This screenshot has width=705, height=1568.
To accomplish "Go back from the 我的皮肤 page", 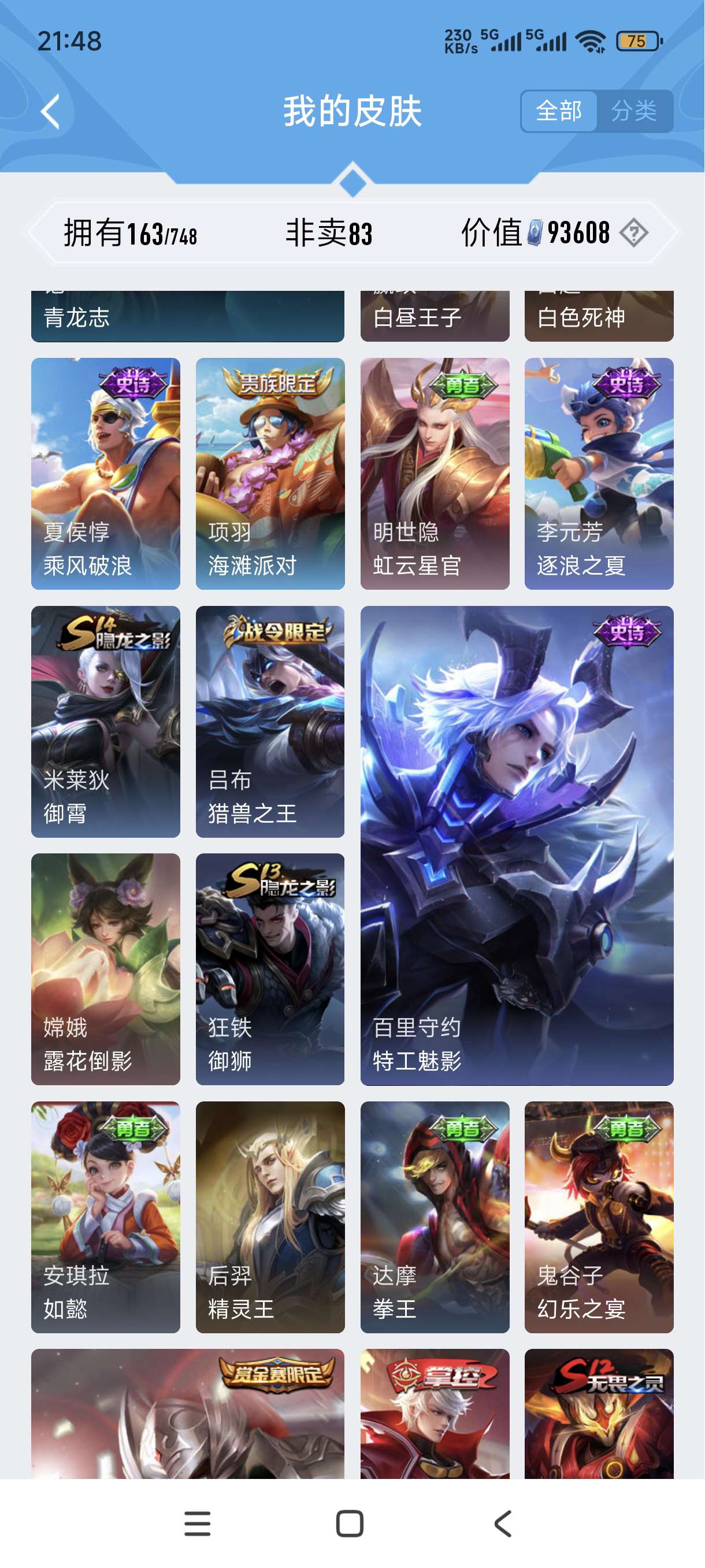I will 50,112.
